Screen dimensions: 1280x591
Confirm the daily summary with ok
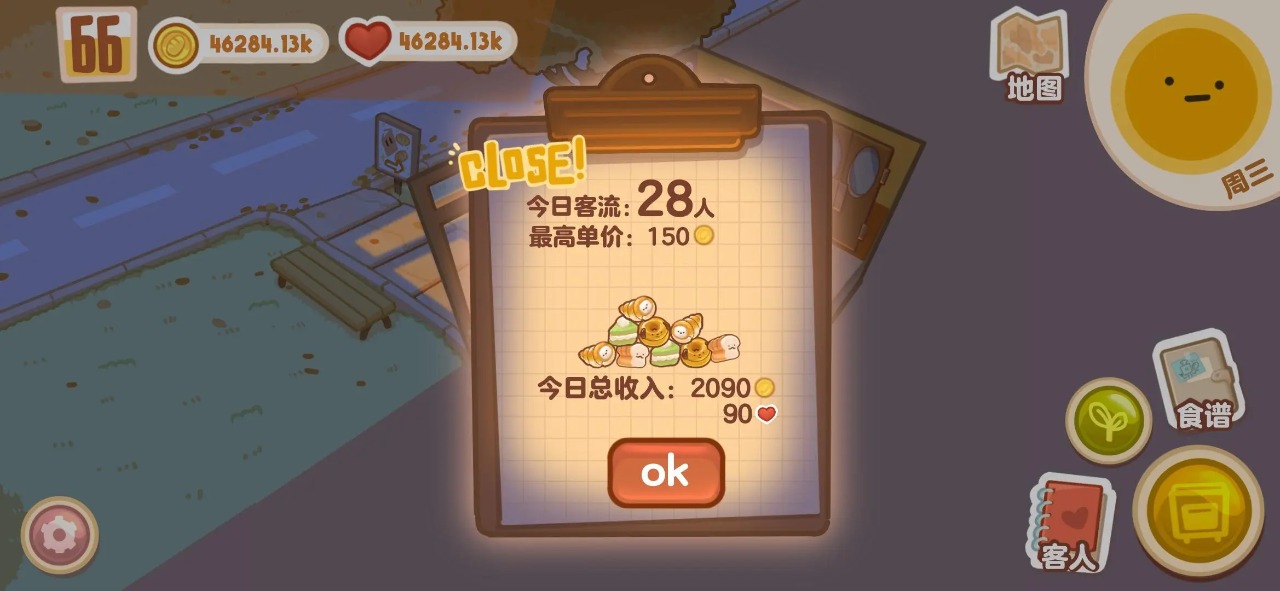tap(665, 472)
